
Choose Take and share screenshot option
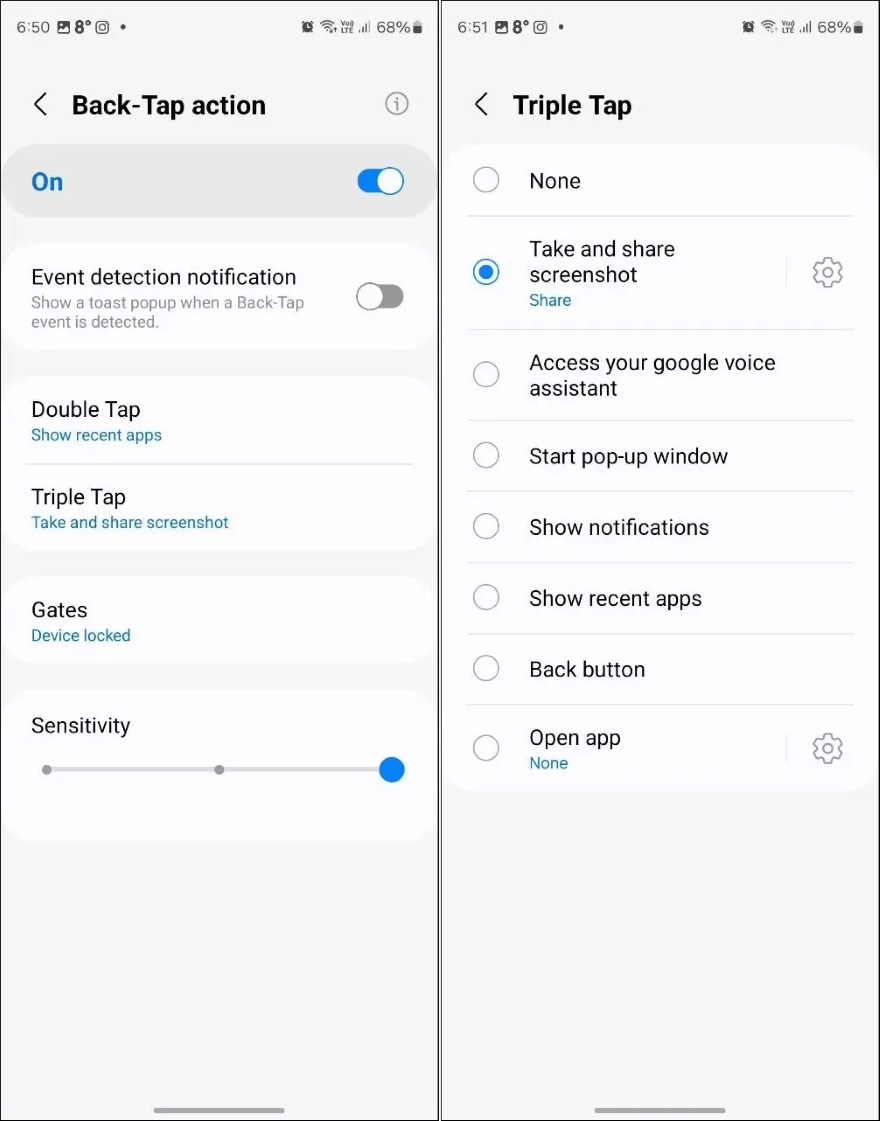point(486,272)
